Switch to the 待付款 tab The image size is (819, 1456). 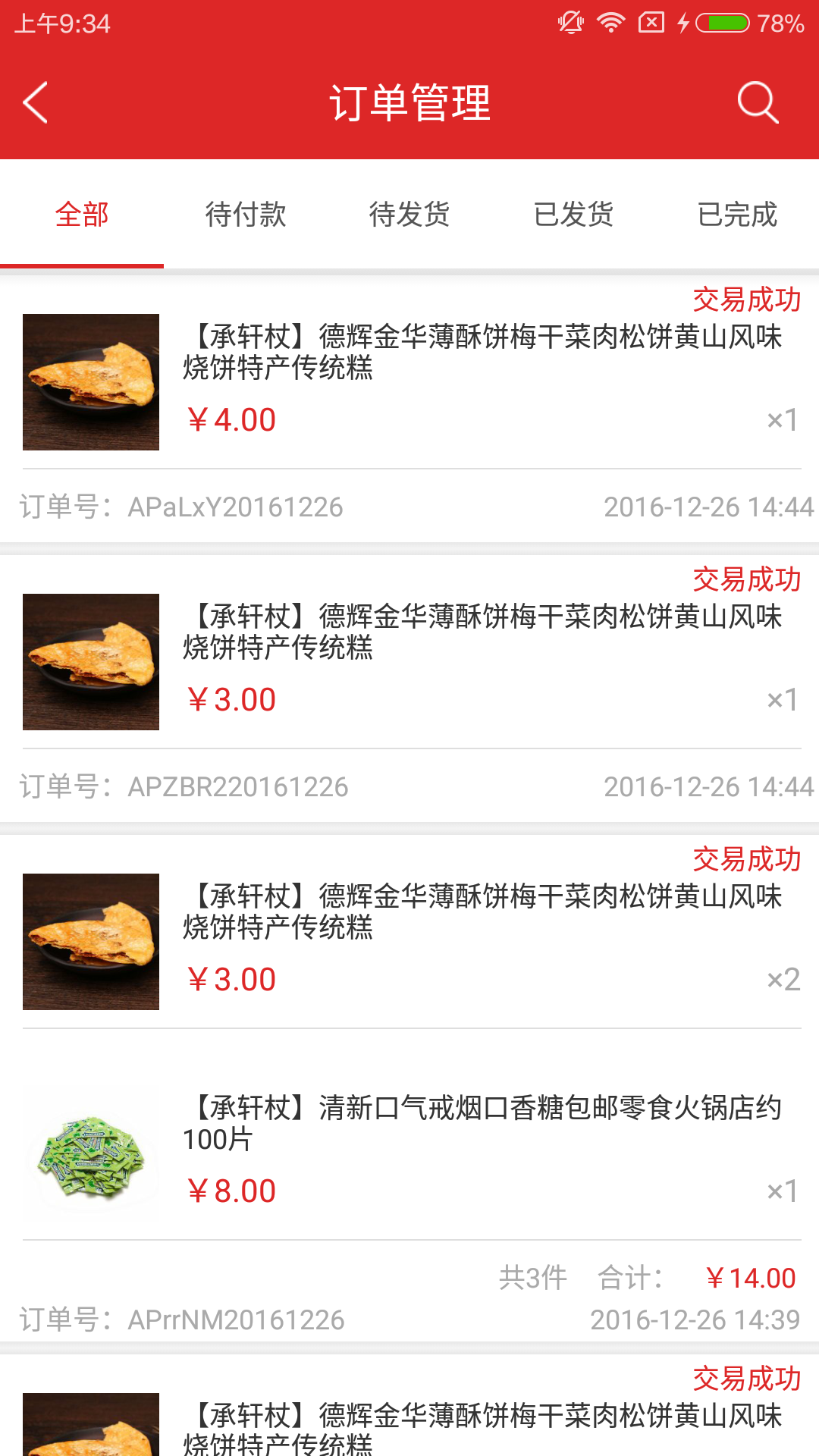click(246, 215)
